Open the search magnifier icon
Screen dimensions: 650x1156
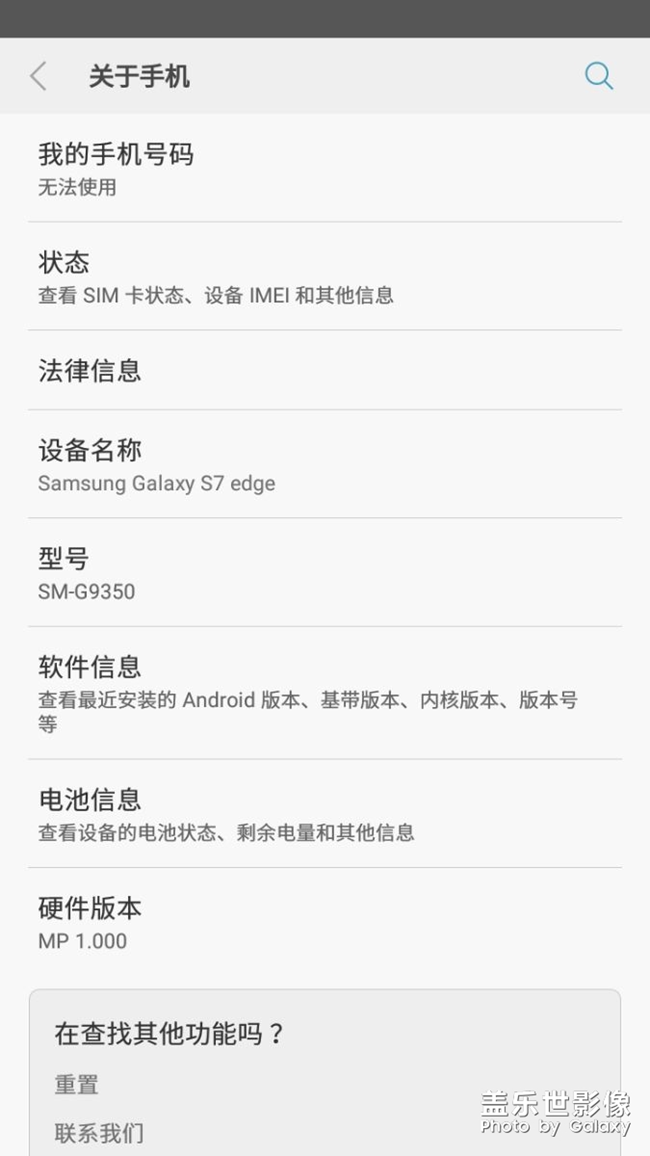(598, 76)
